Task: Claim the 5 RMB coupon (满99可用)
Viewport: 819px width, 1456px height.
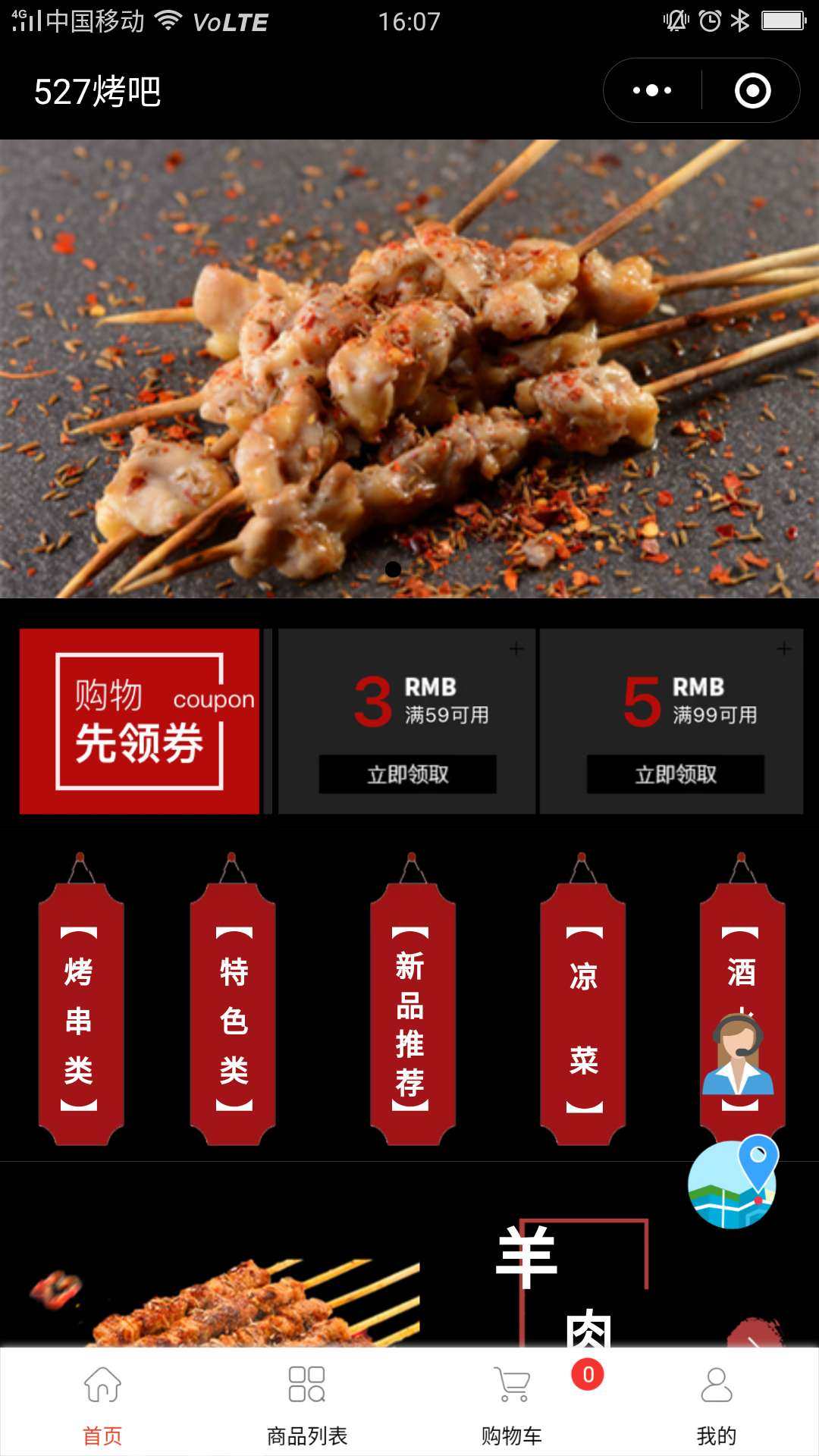Action: pos(675,774)
